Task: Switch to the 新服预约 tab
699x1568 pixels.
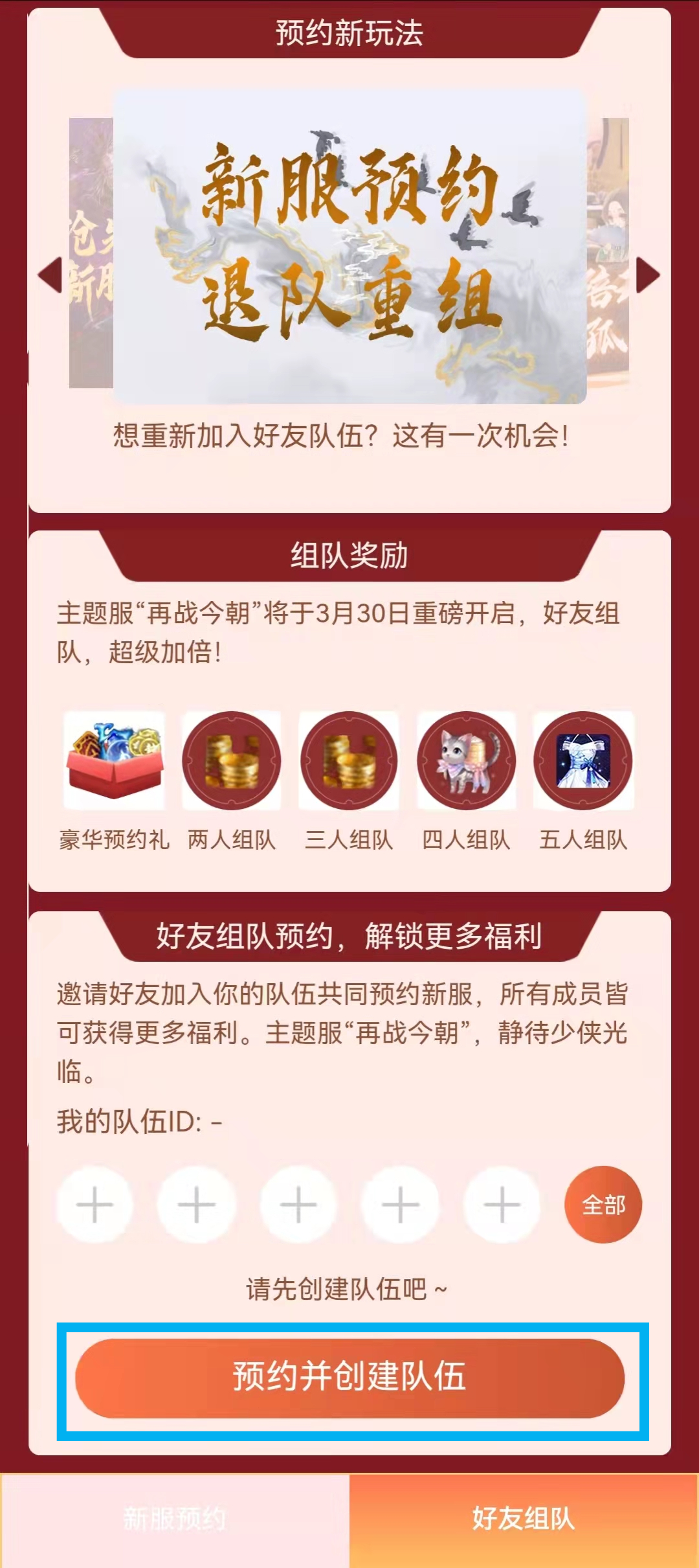Action: click(x=175, y=1519)
